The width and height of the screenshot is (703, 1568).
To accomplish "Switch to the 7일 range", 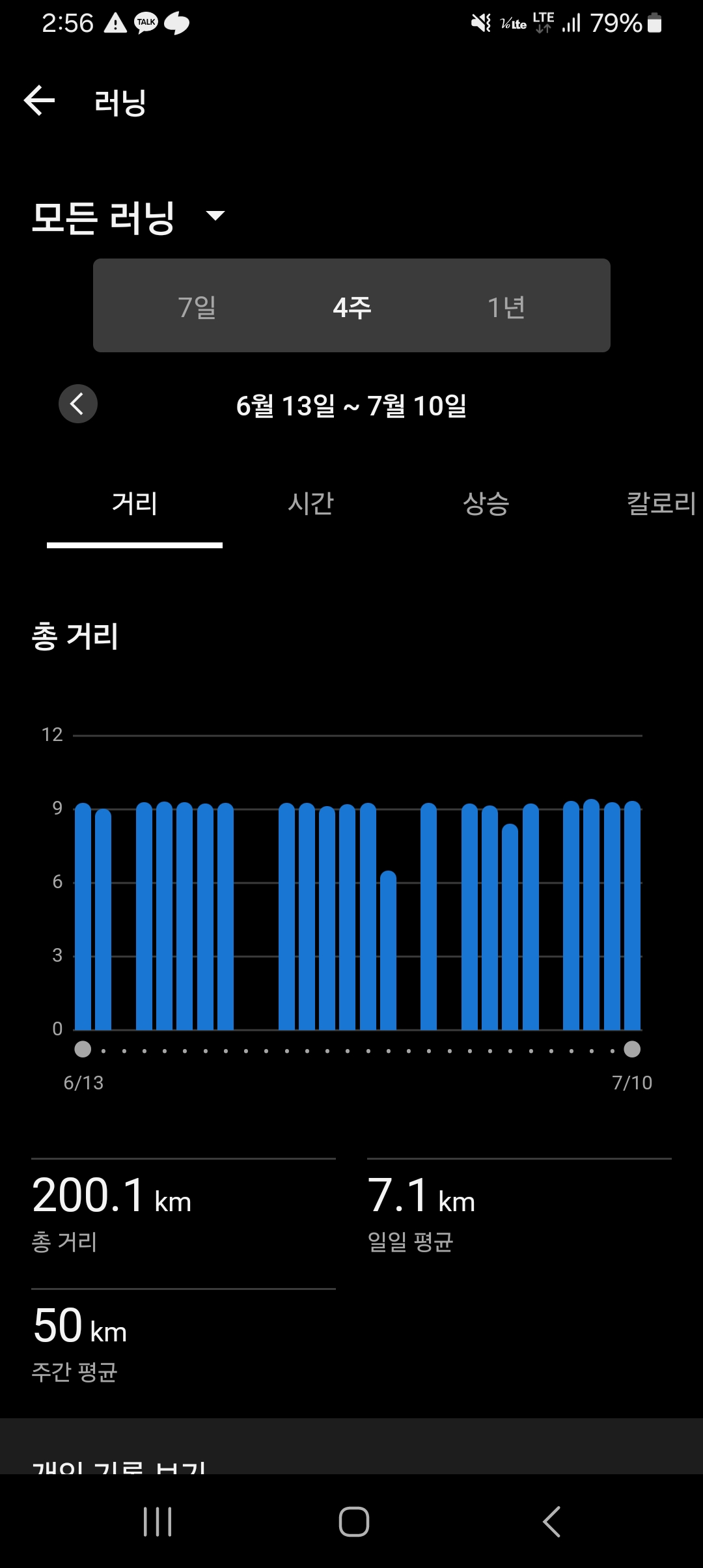I will (197, 306).
